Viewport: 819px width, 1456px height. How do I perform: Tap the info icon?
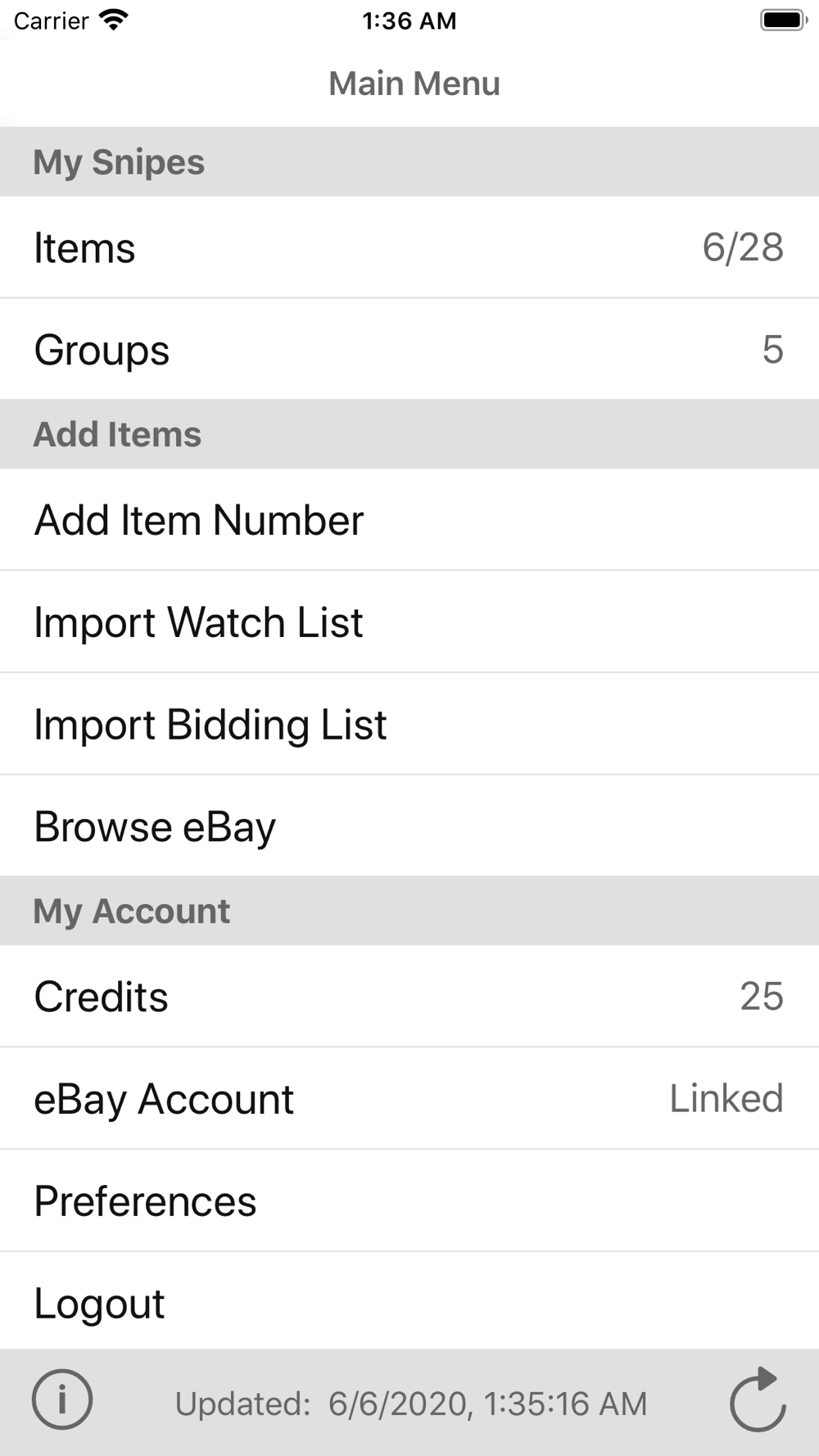pyautogui.click(x=62, y=1399)
